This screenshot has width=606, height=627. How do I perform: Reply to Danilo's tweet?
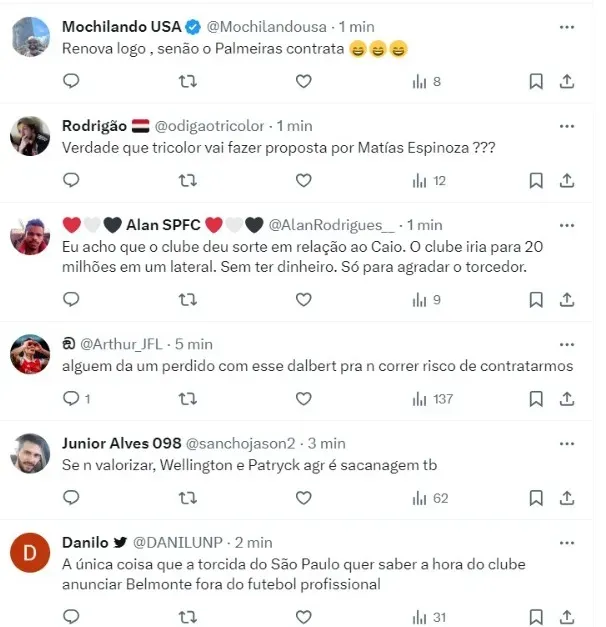(71, 616)
